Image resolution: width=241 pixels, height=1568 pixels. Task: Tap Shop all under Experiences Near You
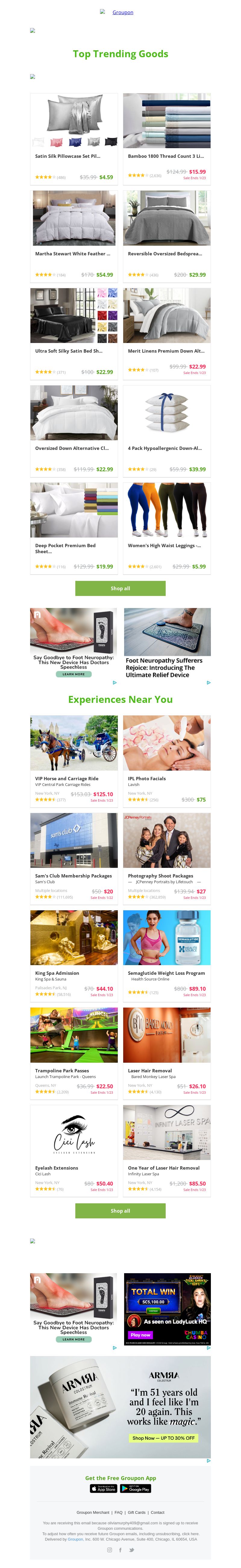coord(120,1211)
